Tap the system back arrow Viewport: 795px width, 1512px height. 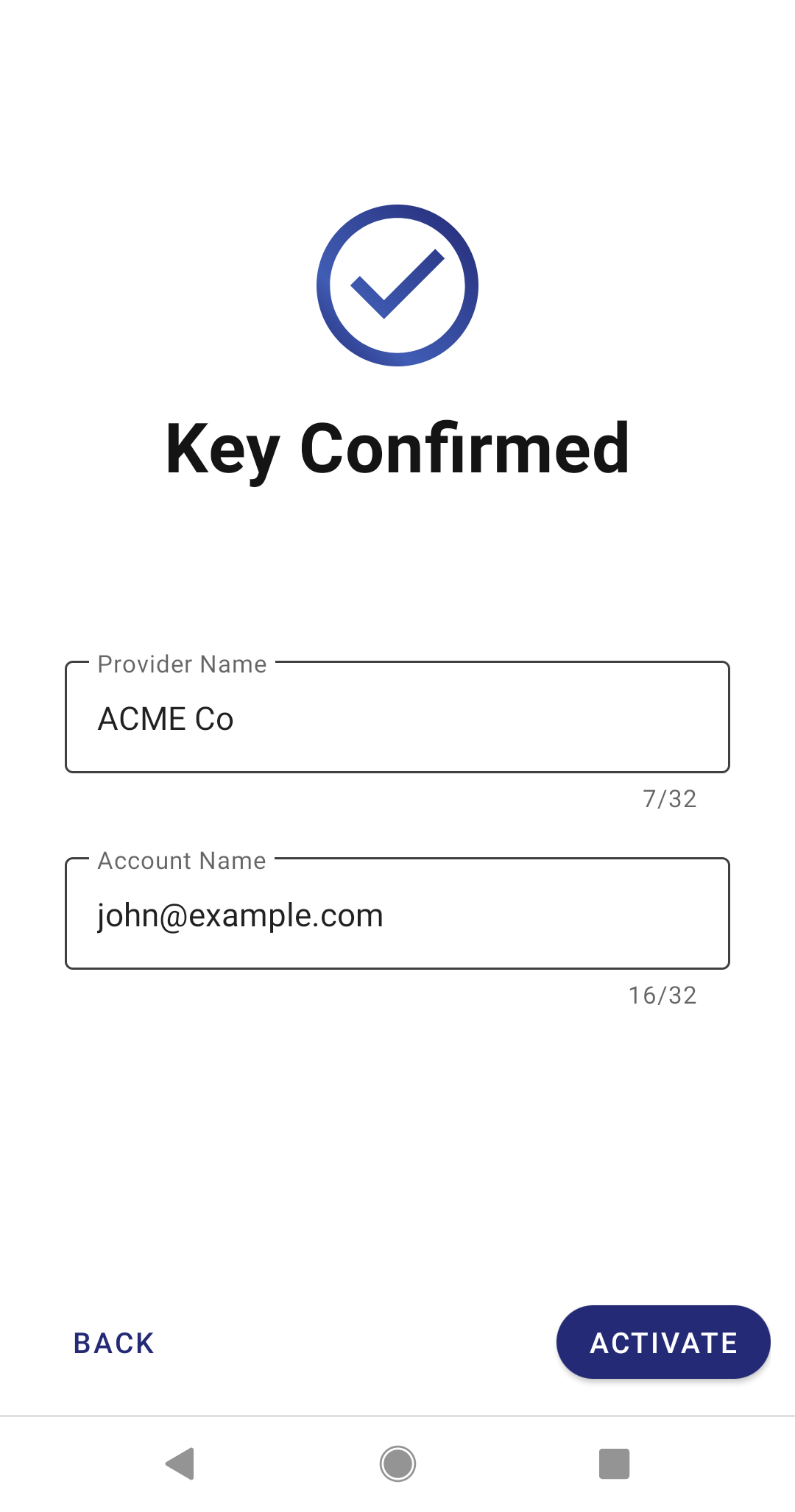coord(180,1463)
